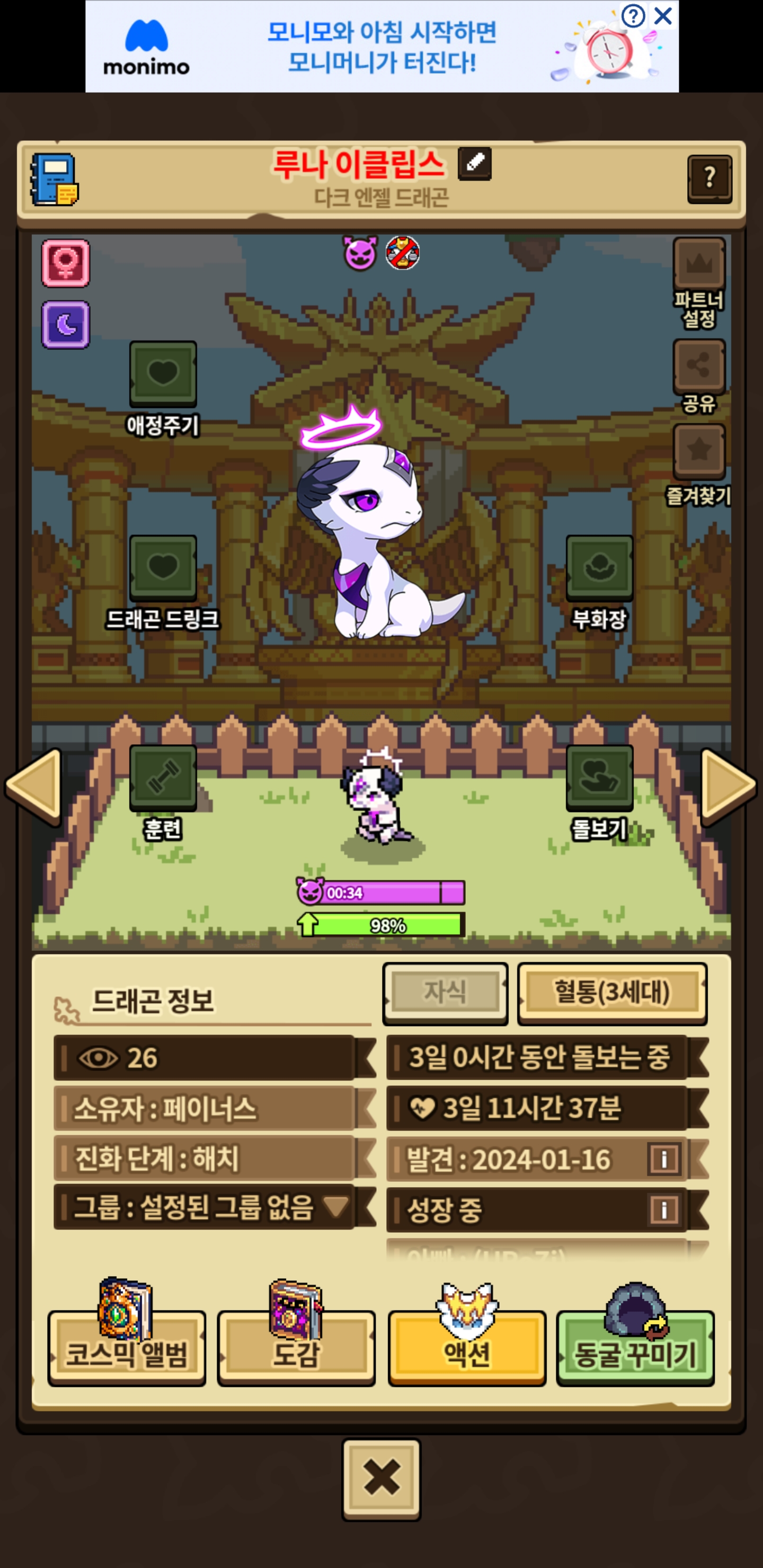Open 부화장 hatchery

tap(599, 568)
